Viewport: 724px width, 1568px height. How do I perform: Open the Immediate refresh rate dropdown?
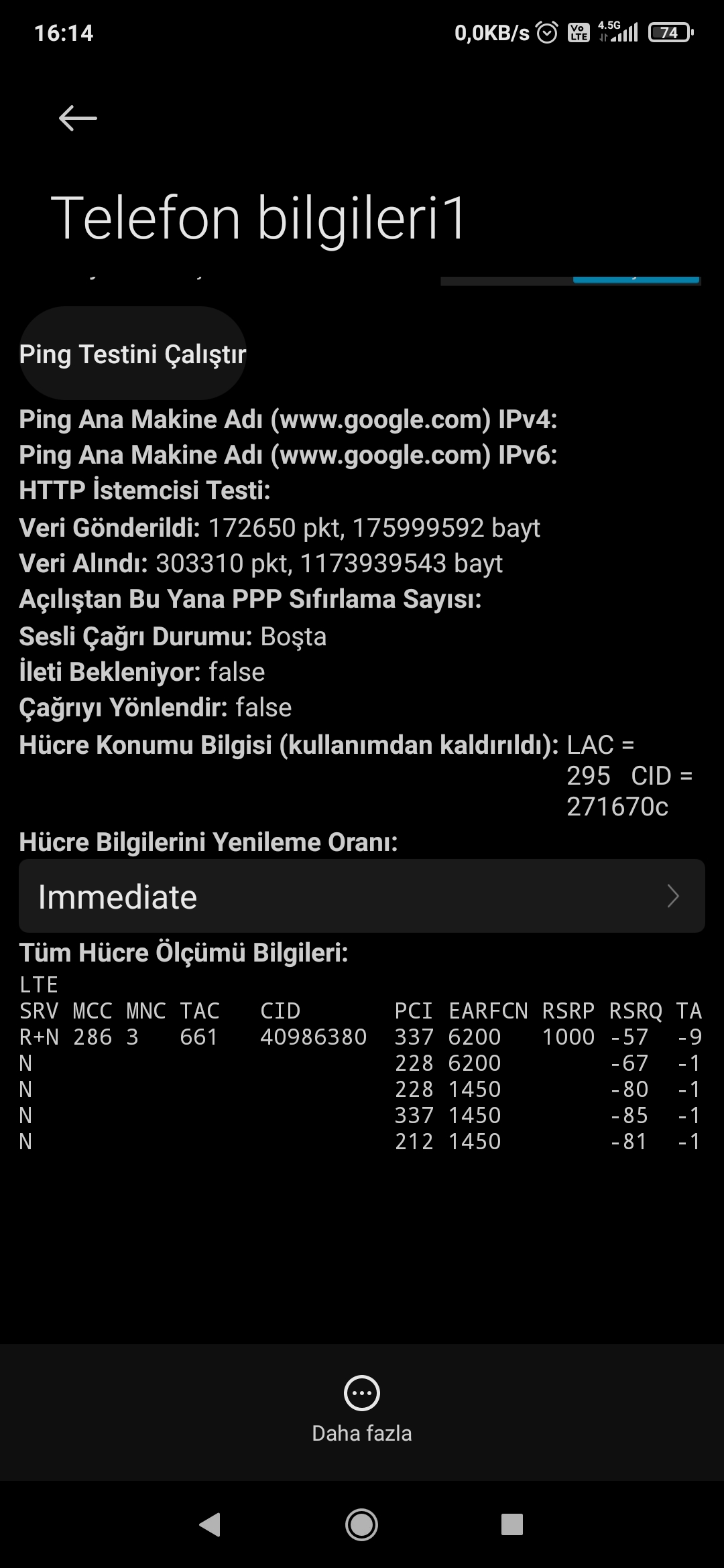click(362, 896)
